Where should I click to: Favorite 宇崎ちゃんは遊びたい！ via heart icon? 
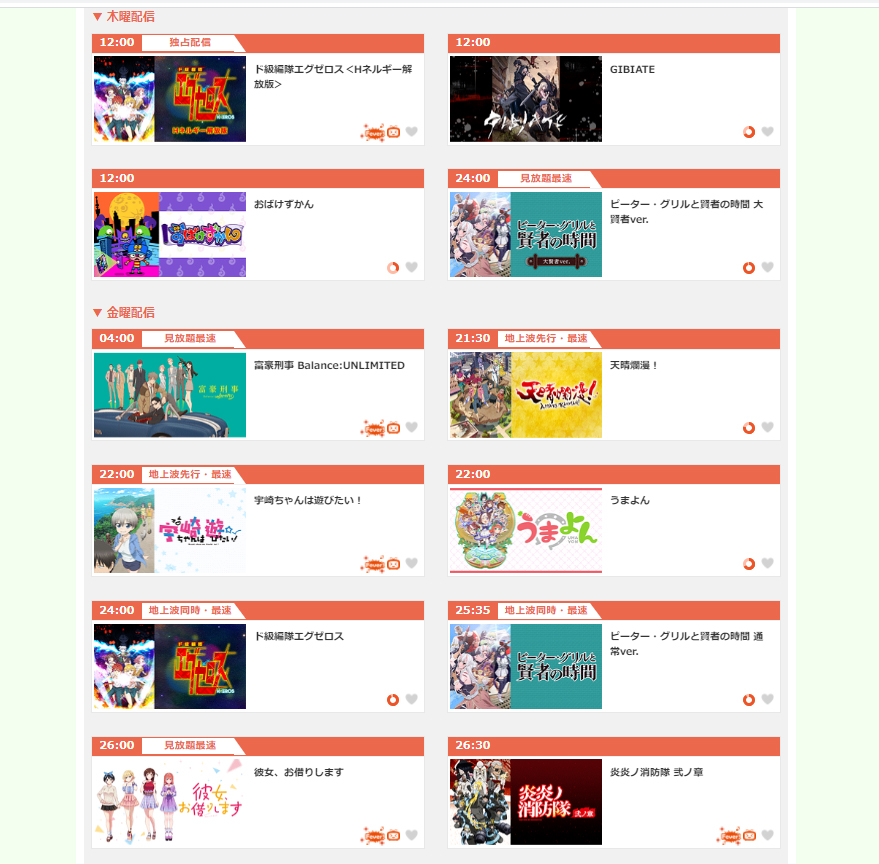coord(411,564)
